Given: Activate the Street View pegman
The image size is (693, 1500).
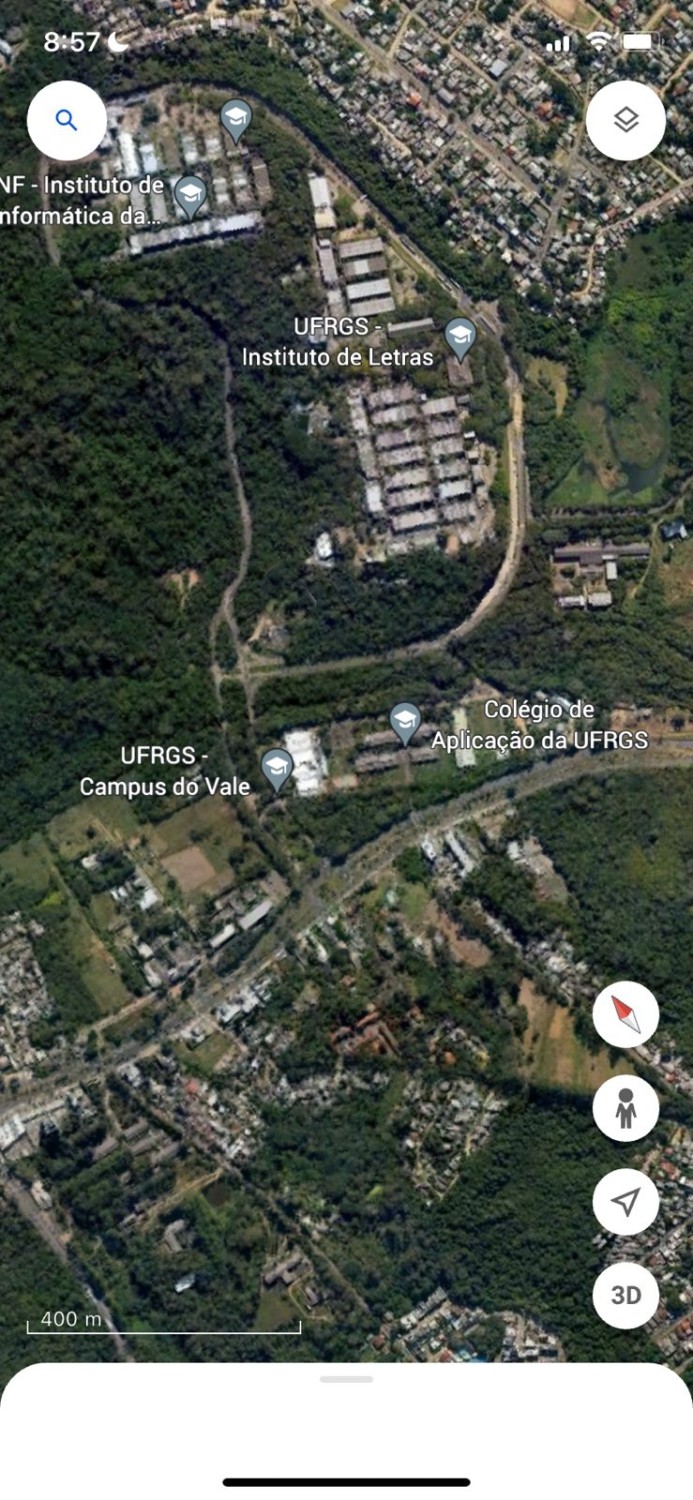Looking at the screenshot, I should (x=625, y=1108).
